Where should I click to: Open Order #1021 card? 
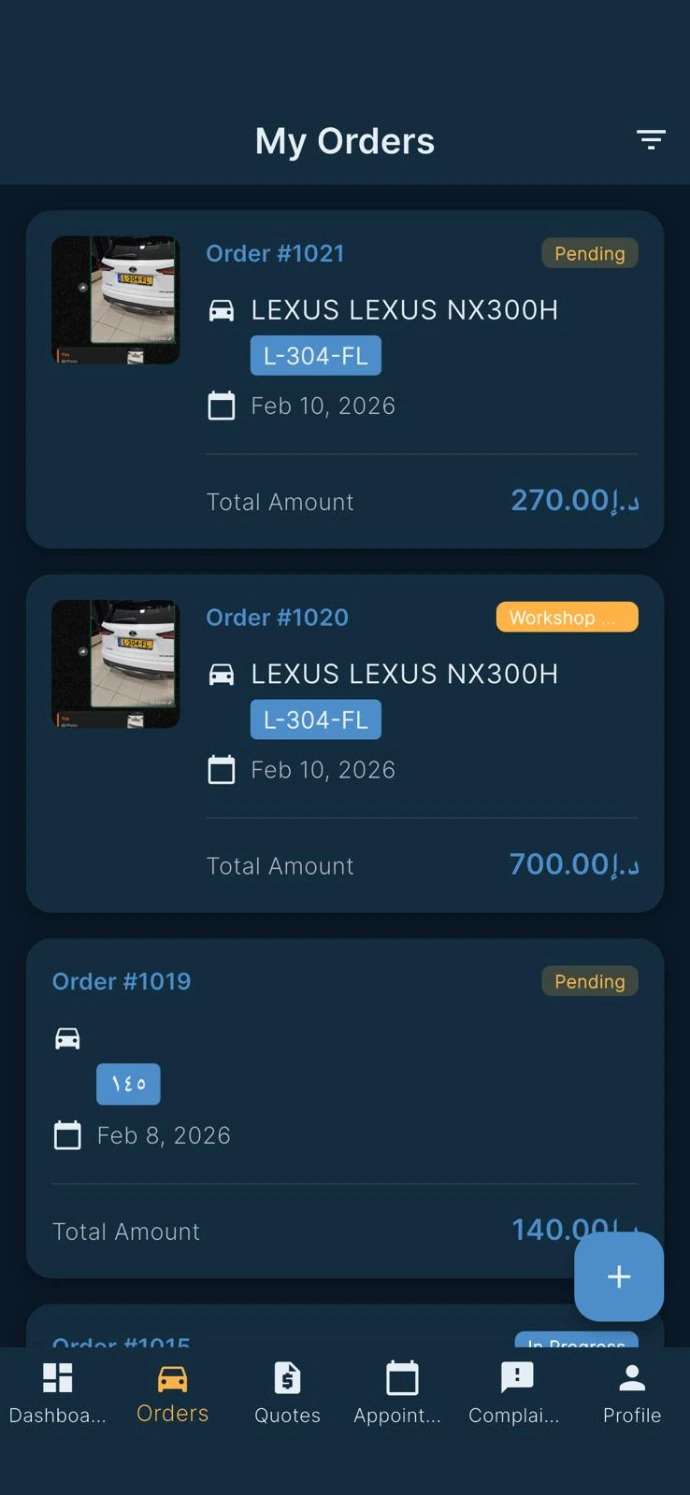pos(344,380)
